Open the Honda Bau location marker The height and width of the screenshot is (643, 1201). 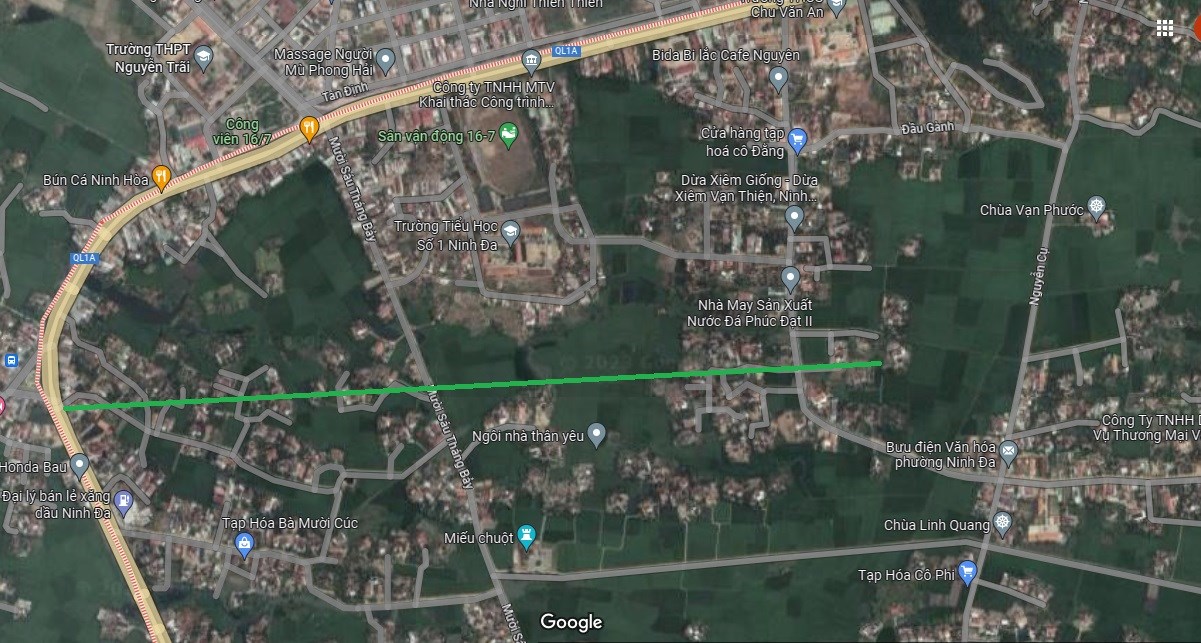[x=80, y=464]
